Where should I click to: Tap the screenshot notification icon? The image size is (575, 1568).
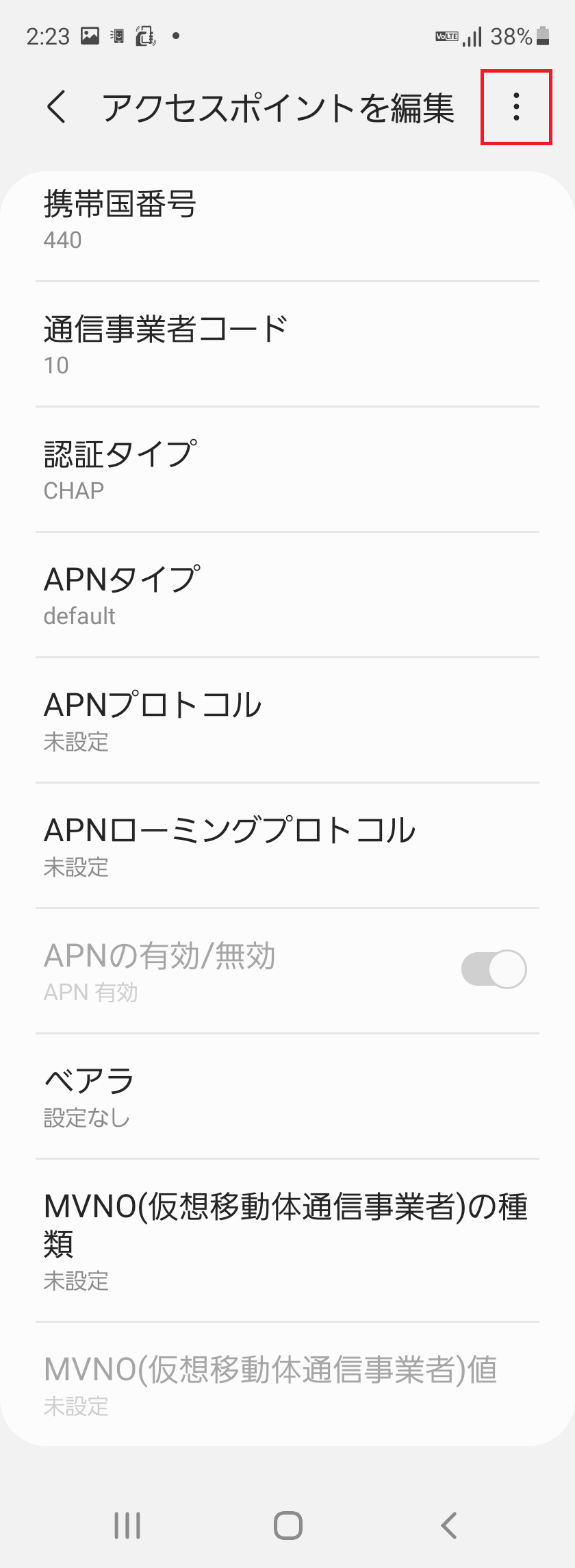(91, 36)
